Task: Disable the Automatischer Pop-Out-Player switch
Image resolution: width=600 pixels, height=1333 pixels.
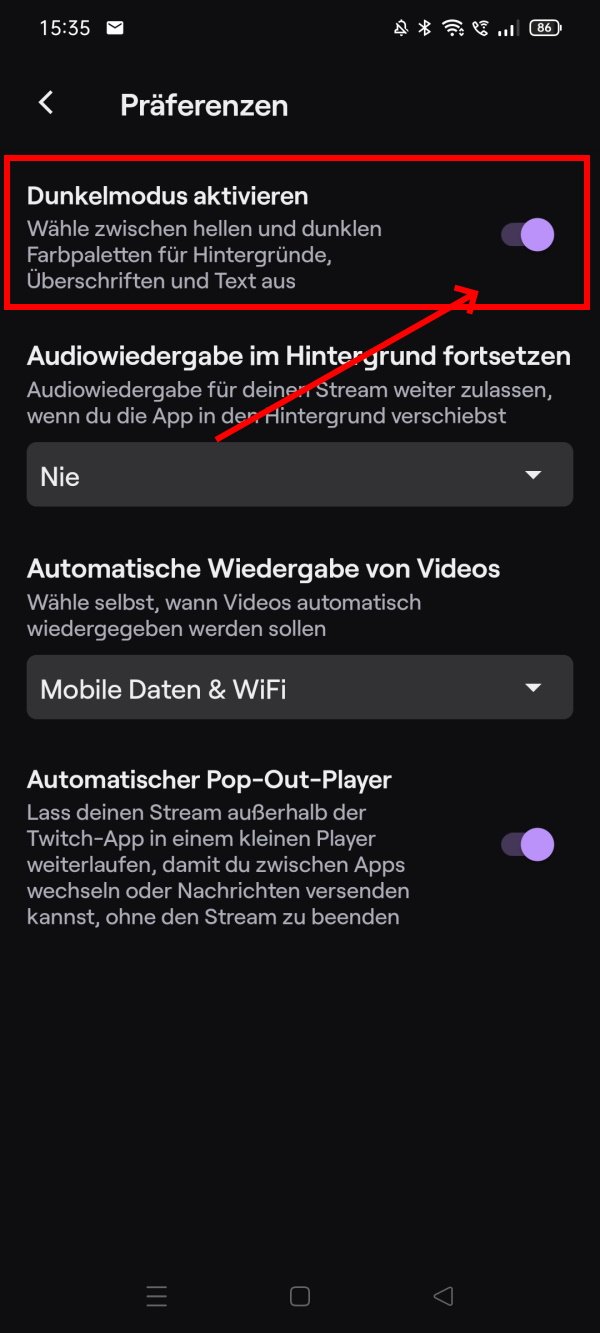Action: point(527,844)
